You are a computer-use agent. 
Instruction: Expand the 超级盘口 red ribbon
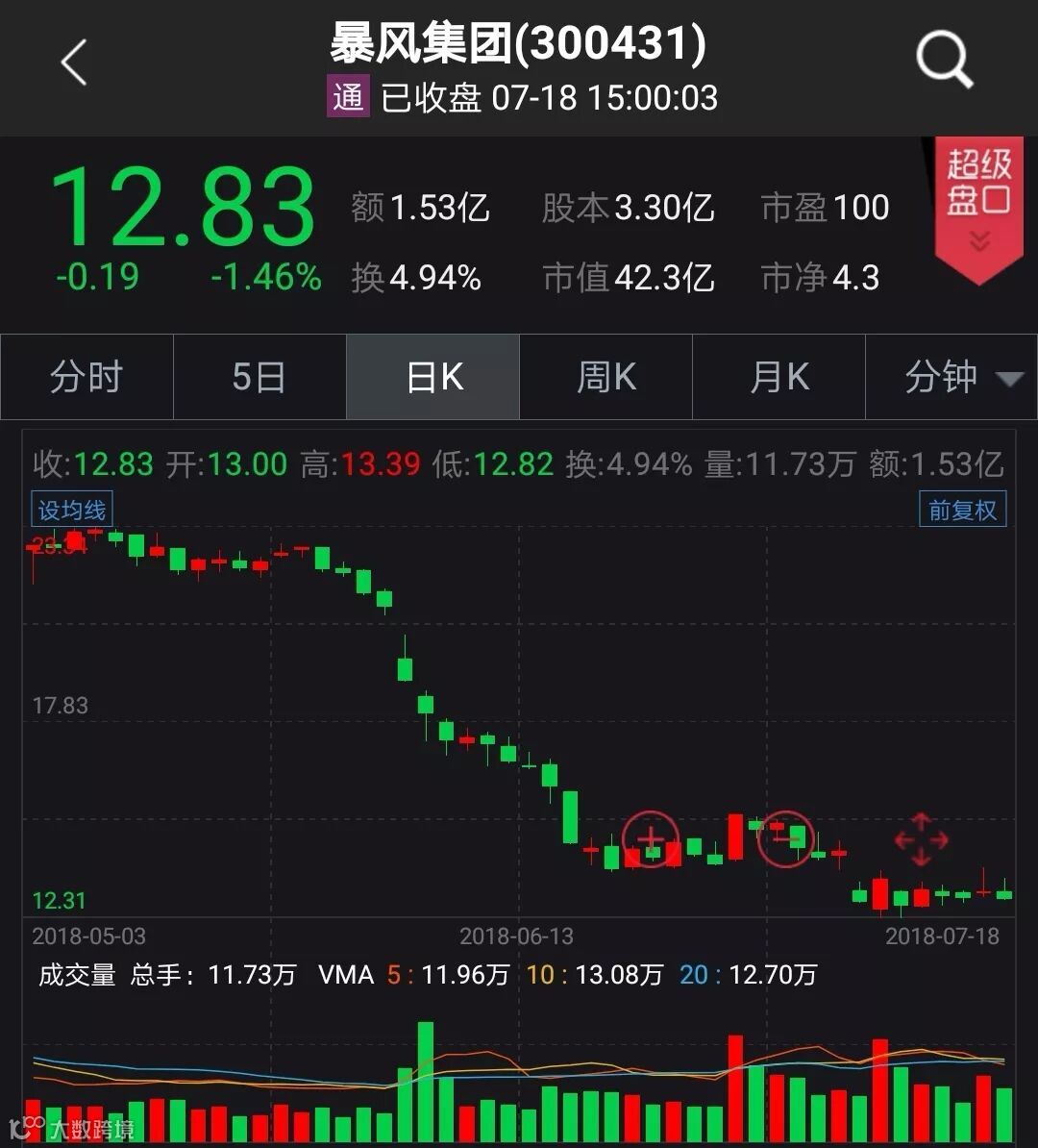click(978, 207)
